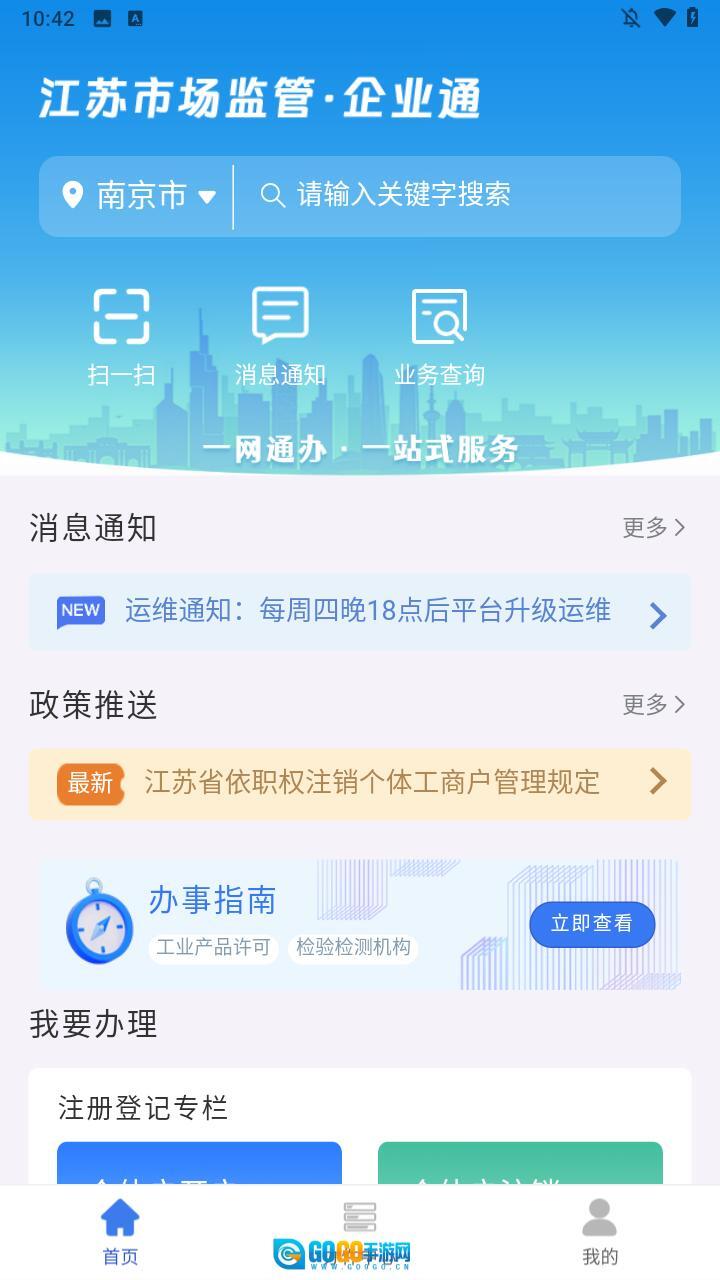Image resolution: width=720 pixels, height=1280 pixels.
Task: Open 江苏省依职权注销个体工商户管理规定 policy
Action: tap(360, 783)
